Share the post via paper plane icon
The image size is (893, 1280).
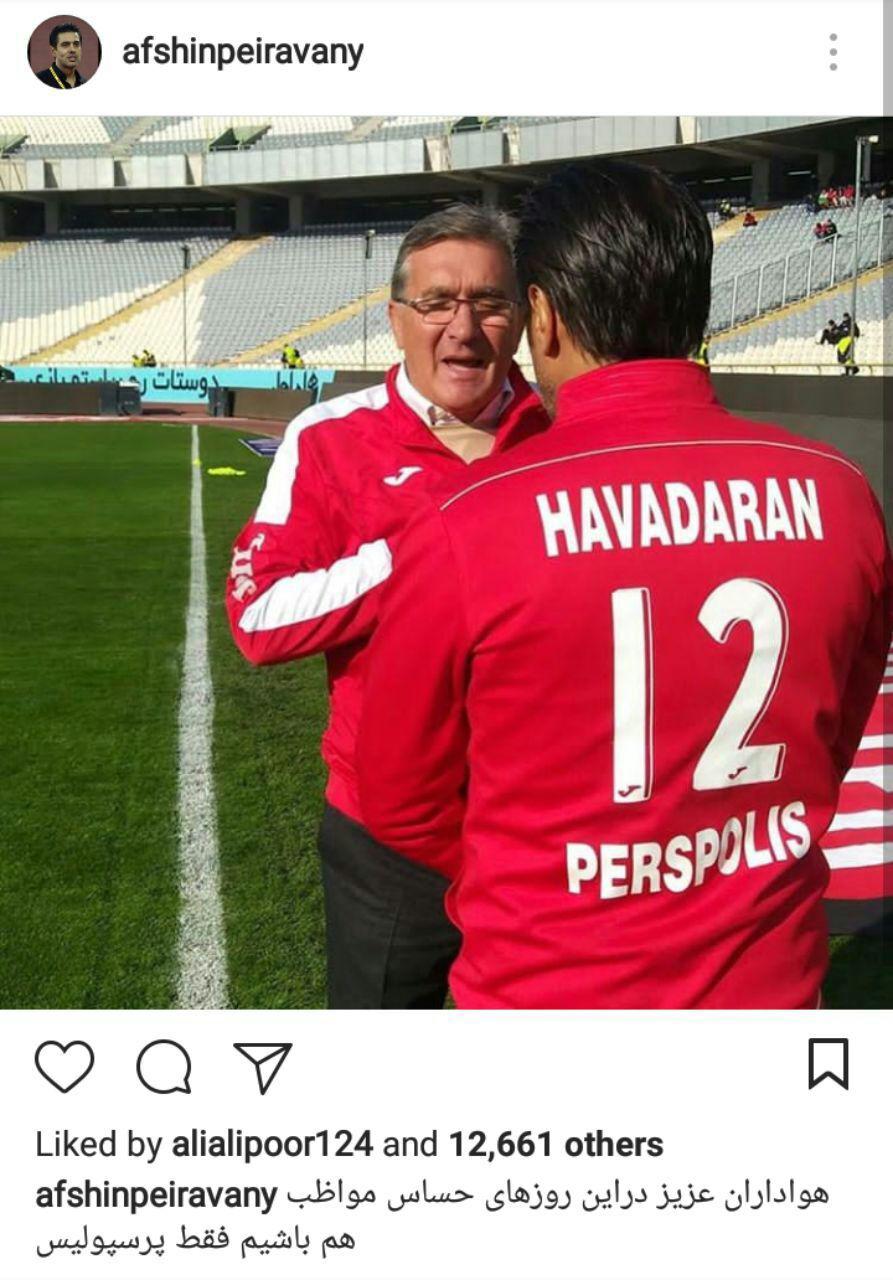coord(263,1066)
